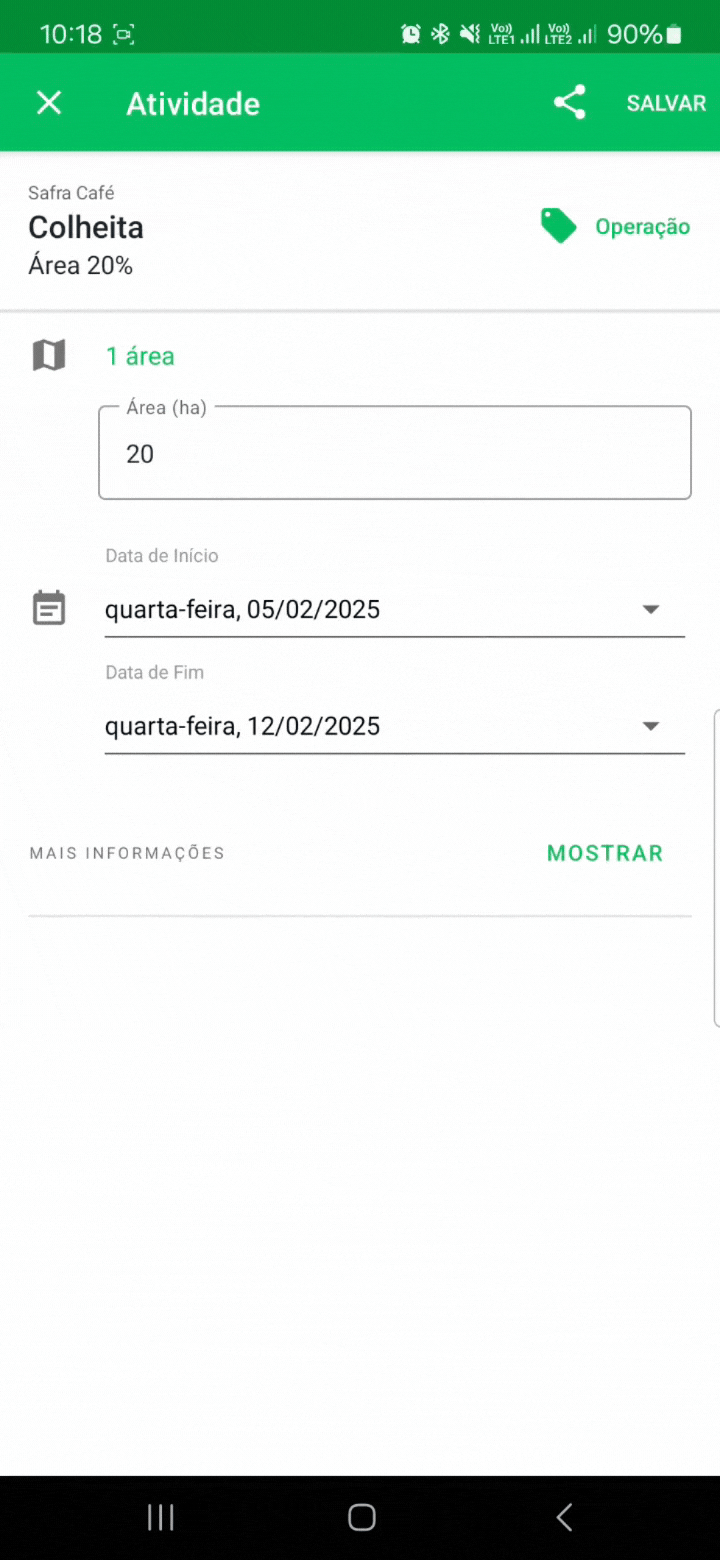Viewport: 720px width, 1560px height.
Task: Open the calendar icon next to Data de Início
Action: click(50, 608)
